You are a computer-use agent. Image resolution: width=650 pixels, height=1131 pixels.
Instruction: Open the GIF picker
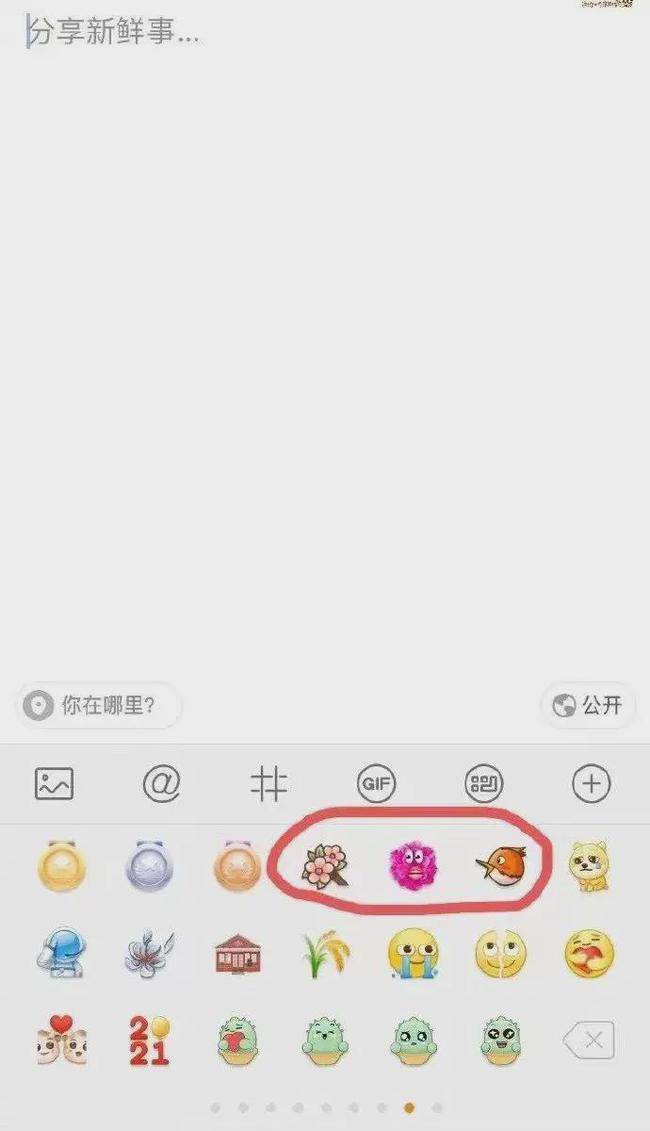click(x=376, y=784)
